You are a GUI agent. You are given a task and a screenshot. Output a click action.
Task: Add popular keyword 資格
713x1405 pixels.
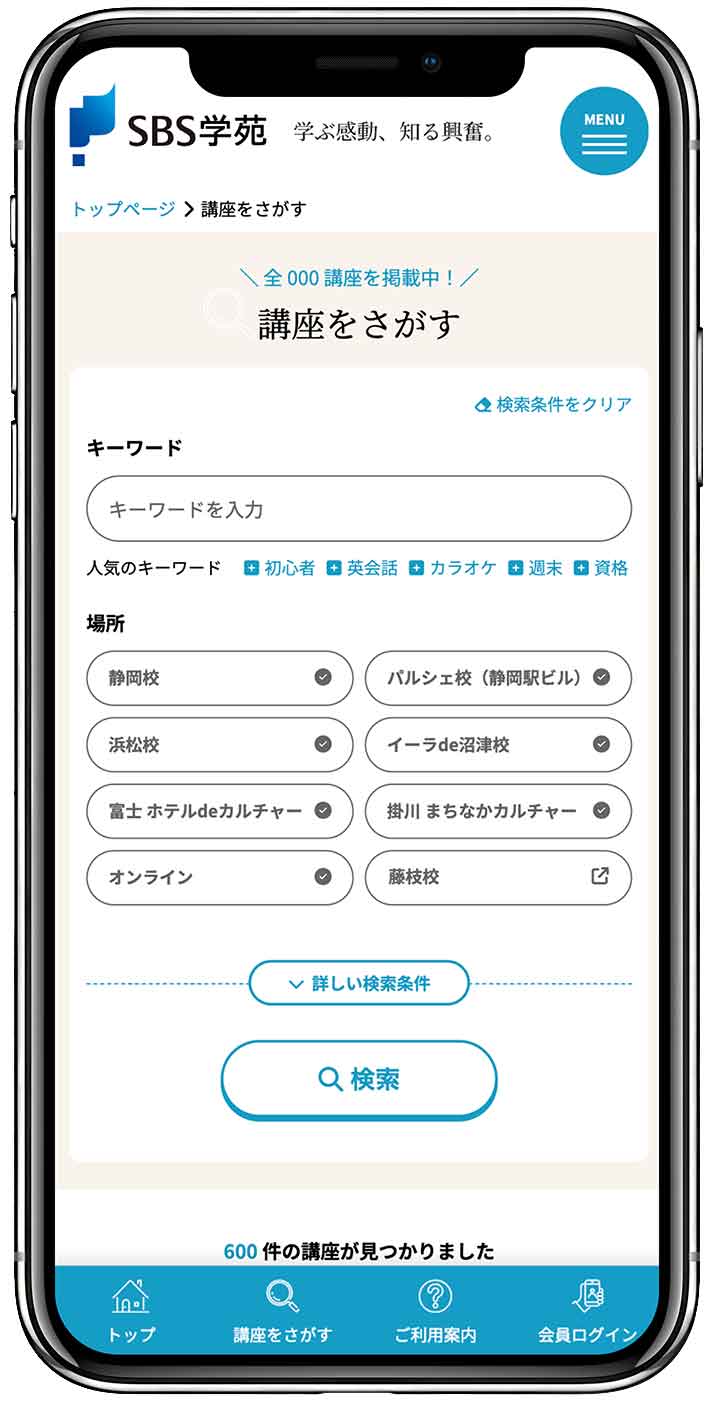pos(601,568)
